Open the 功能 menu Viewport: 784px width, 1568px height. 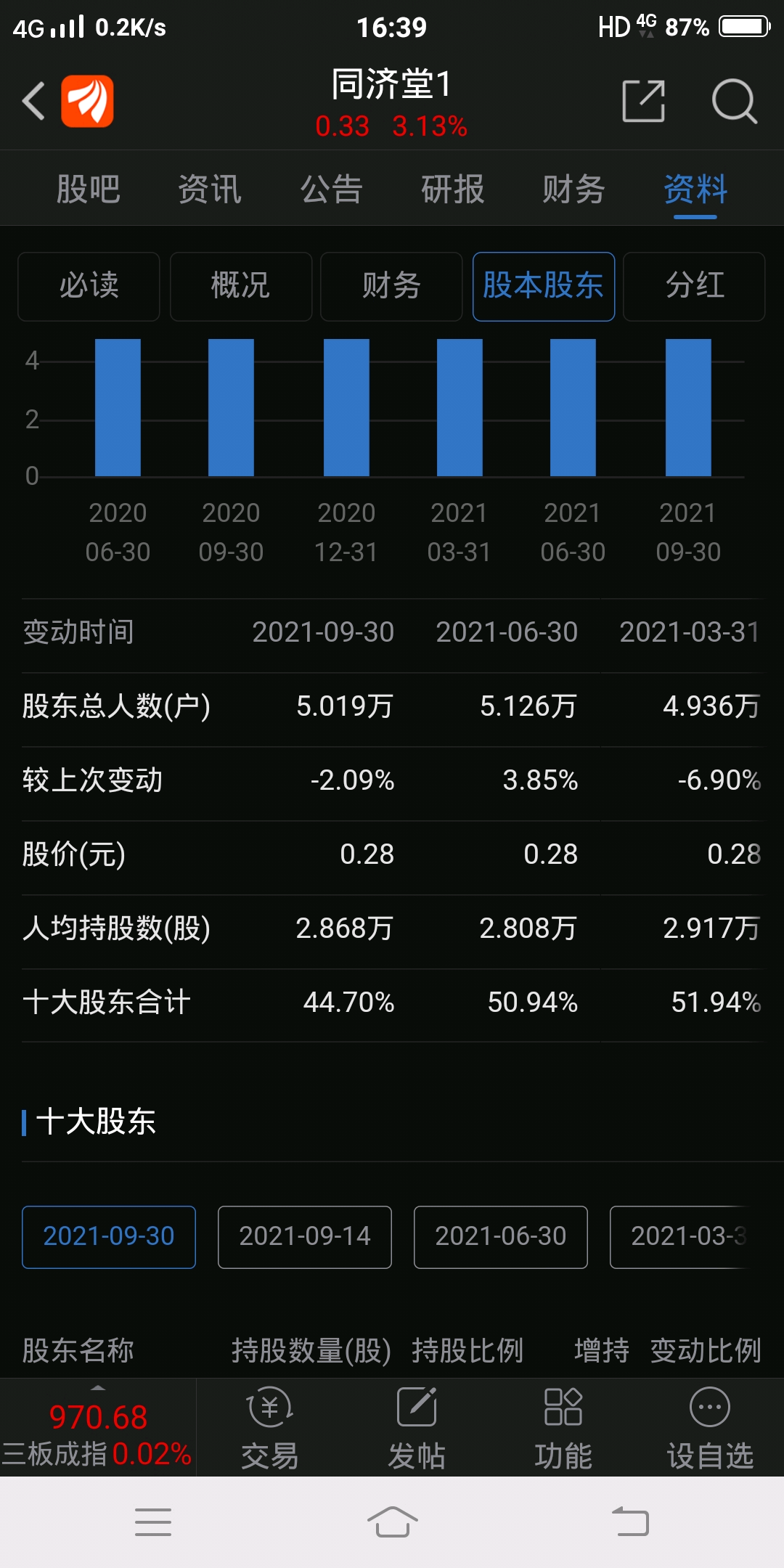click(x=563, y=1427)
